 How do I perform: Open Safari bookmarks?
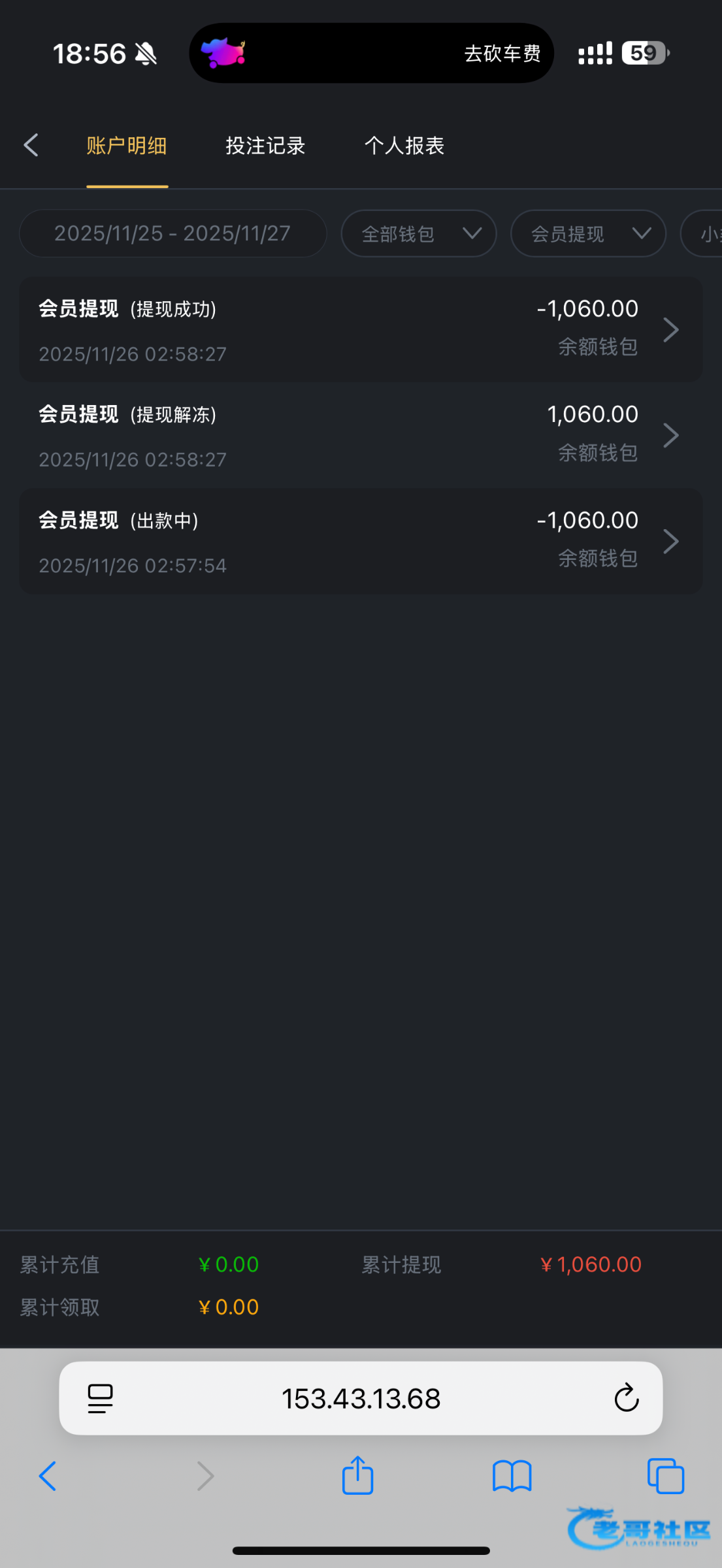click(x=512, y=1476)
